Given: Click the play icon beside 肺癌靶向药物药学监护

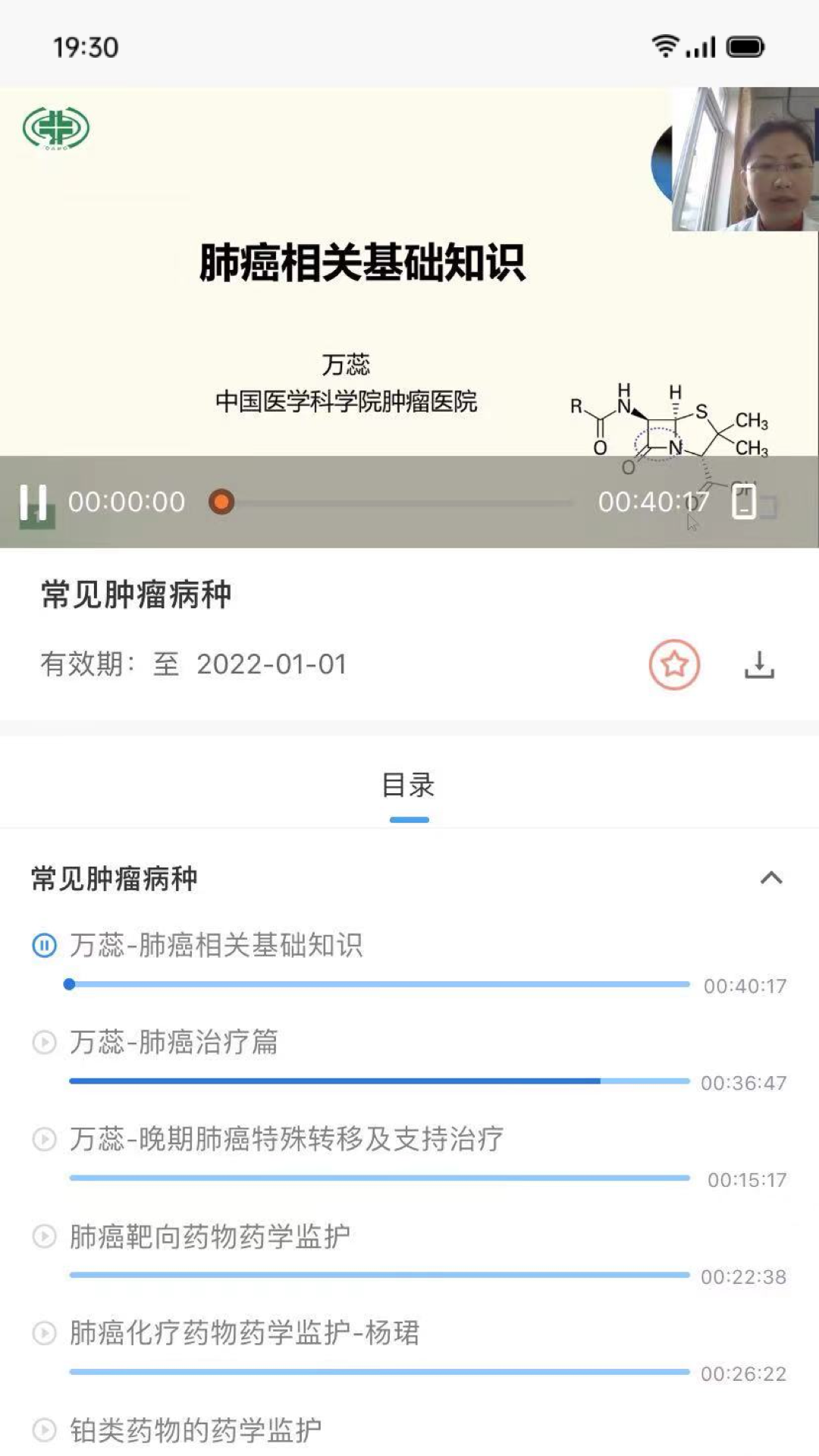Looking at the screenshot, I should coord(45,1236).
